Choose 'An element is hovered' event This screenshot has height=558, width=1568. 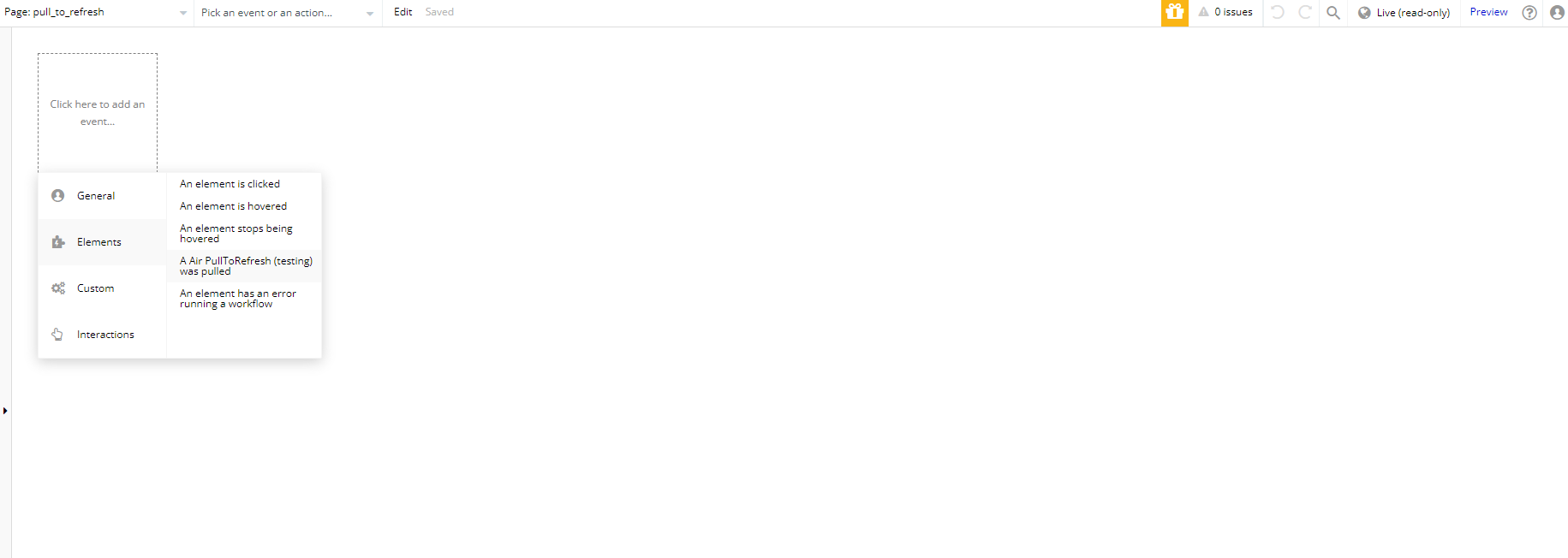click(233, 206)
